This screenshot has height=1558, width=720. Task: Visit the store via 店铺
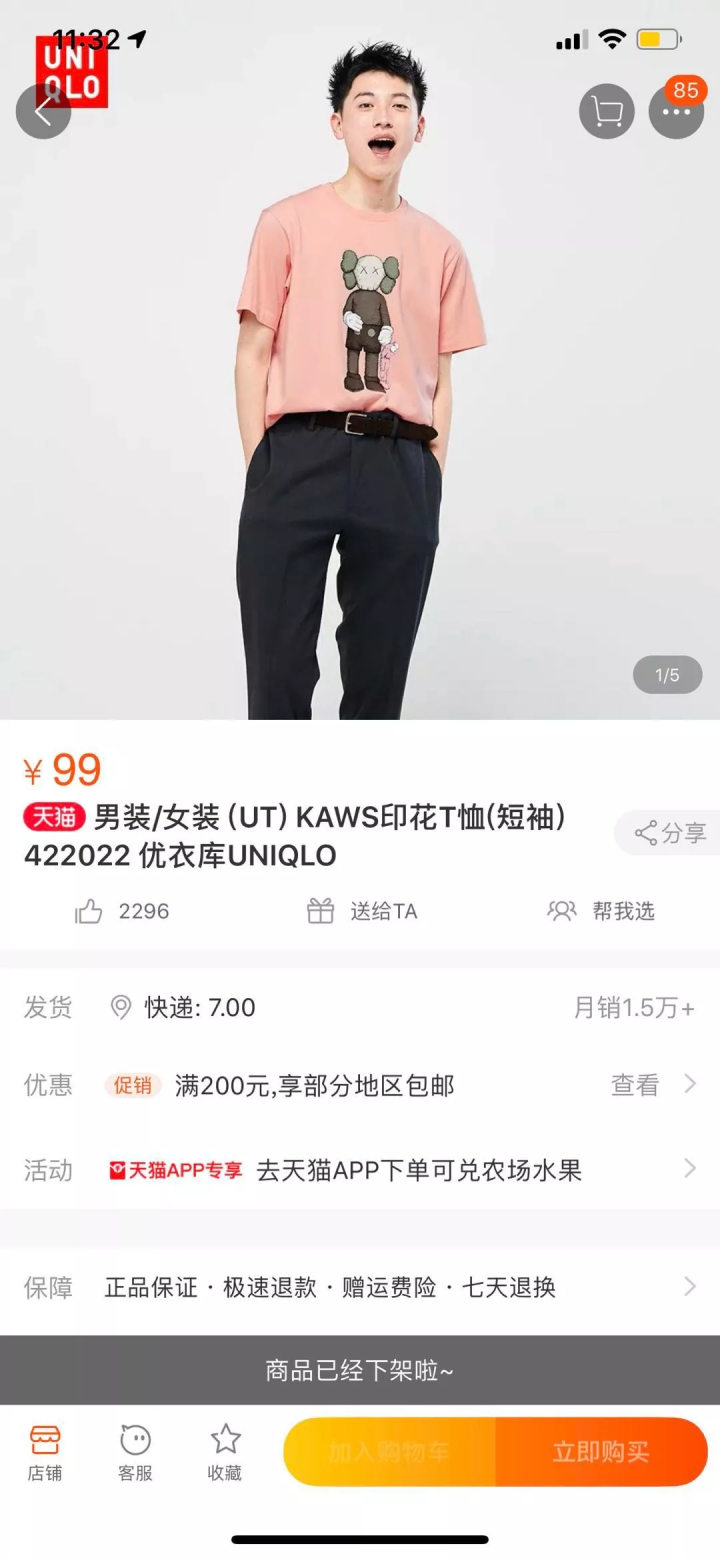[x=45, y=1453]
